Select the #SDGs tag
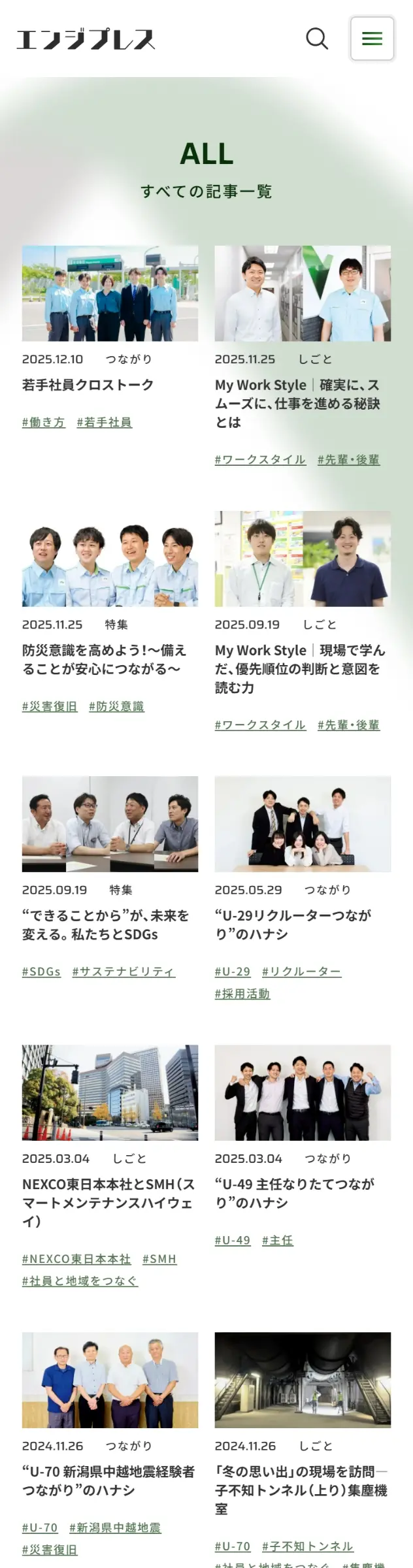This screenshot has width=413, height=1568. pos(41,972)
